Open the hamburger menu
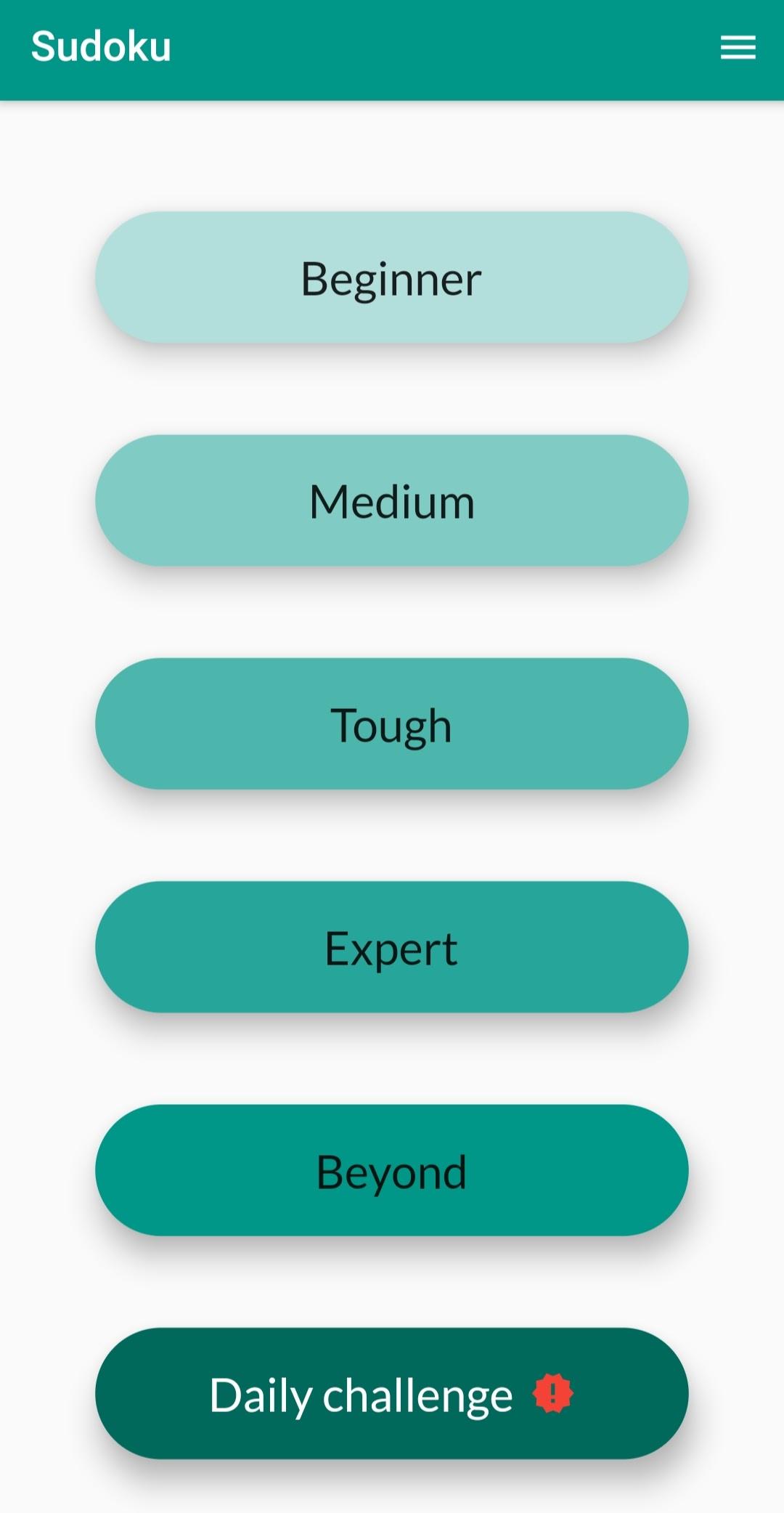The width and height of the screenshot is (784, 1513). [x=738, y=48]
